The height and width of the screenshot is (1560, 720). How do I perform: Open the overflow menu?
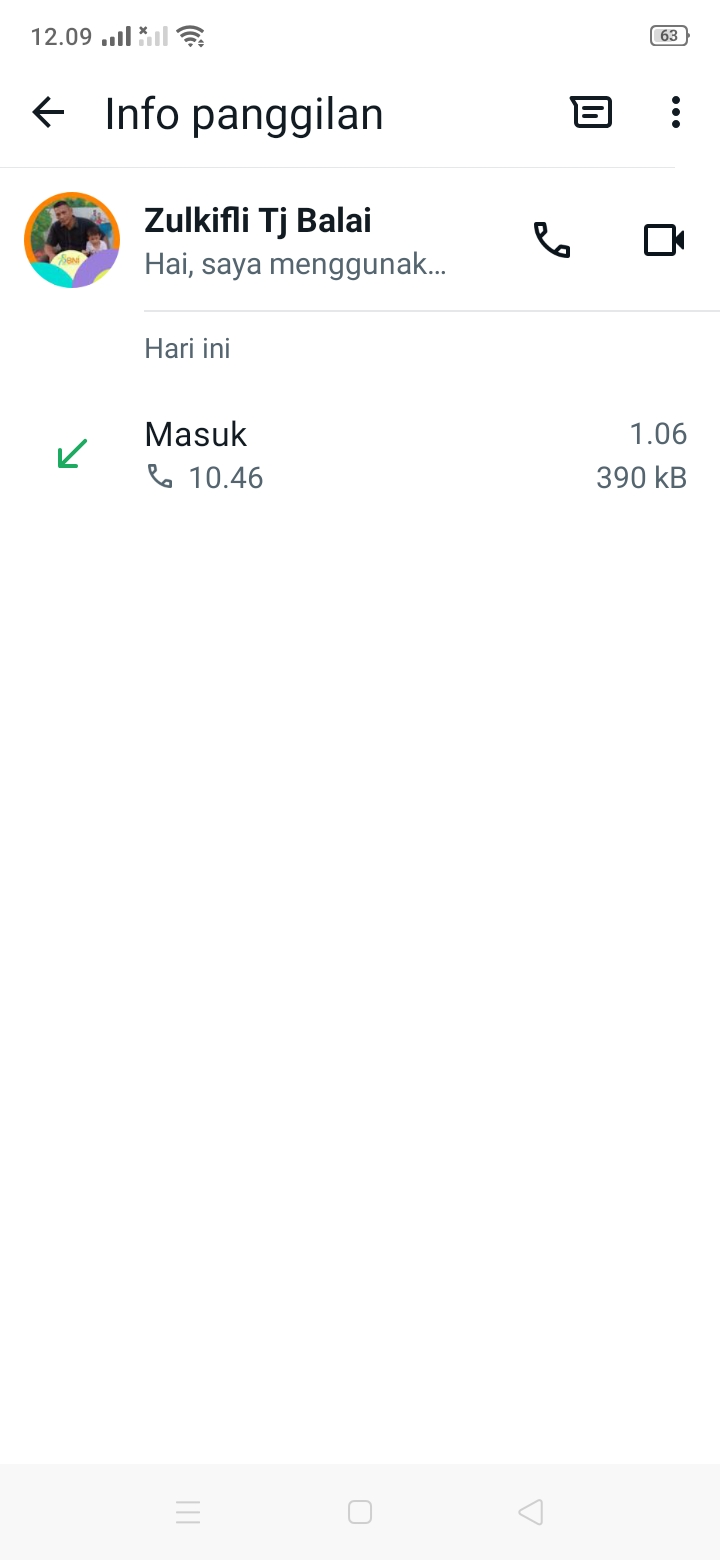[x=676, y=113]
